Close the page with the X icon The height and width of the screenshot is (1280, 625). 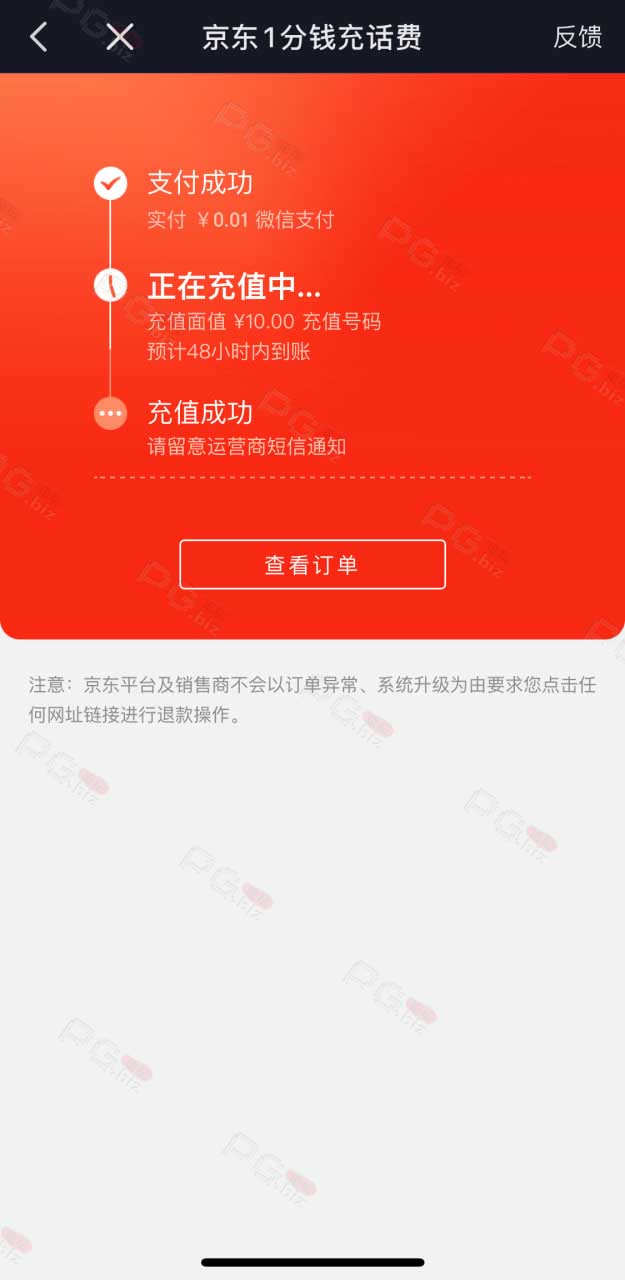click(x=120, y=37)
